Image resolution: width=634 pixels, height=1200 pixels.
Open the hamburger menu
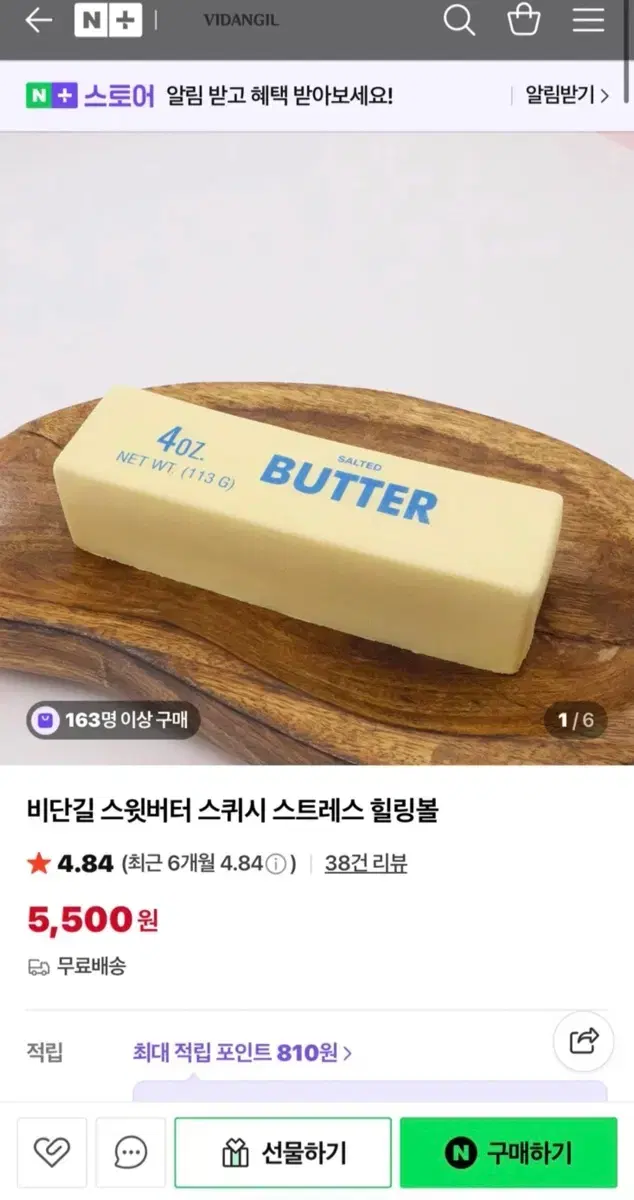589,20
